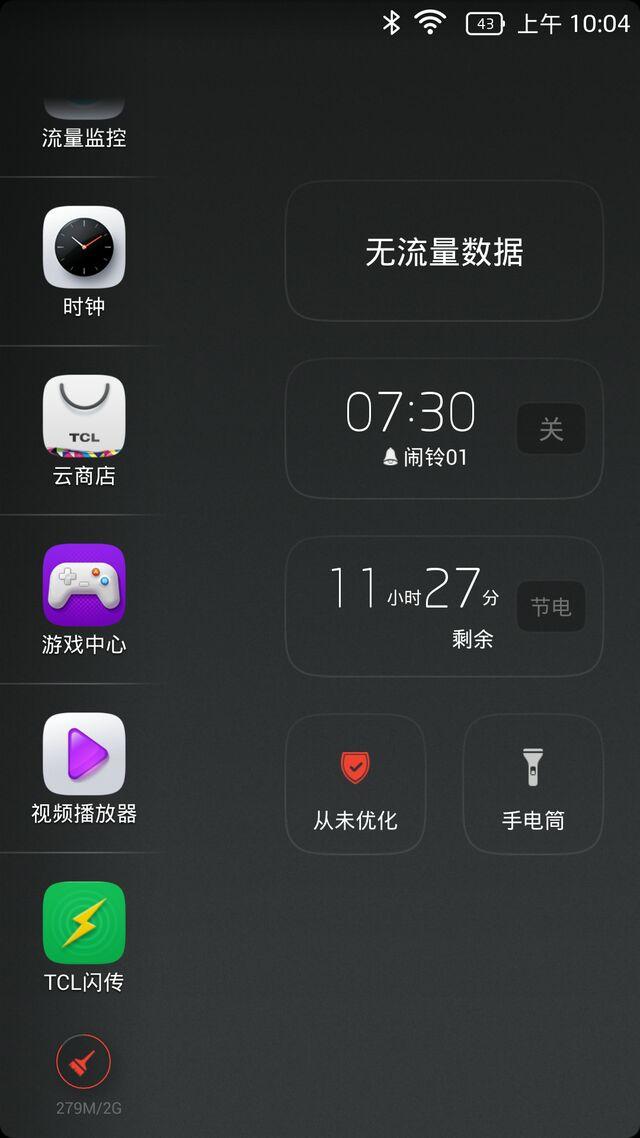Toggle the 07:30 alarm 关 switch
Screen dimensions: 640x1138
pyautogui.click(x=551, y=429)
